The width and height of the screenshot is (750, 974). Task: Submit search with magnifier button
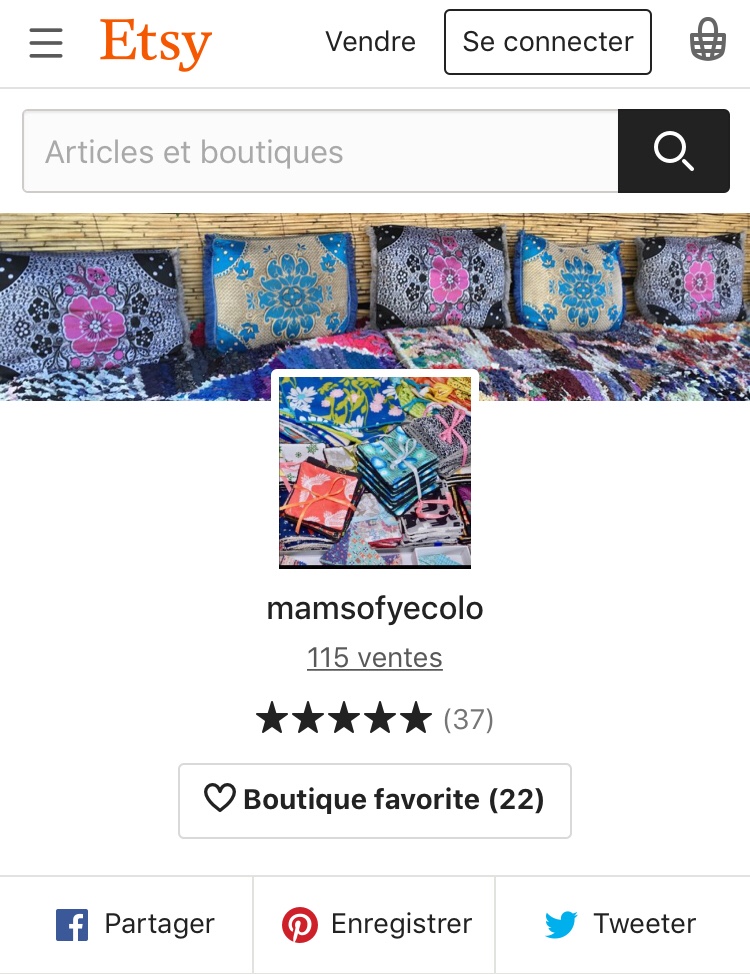click(673, 152)
